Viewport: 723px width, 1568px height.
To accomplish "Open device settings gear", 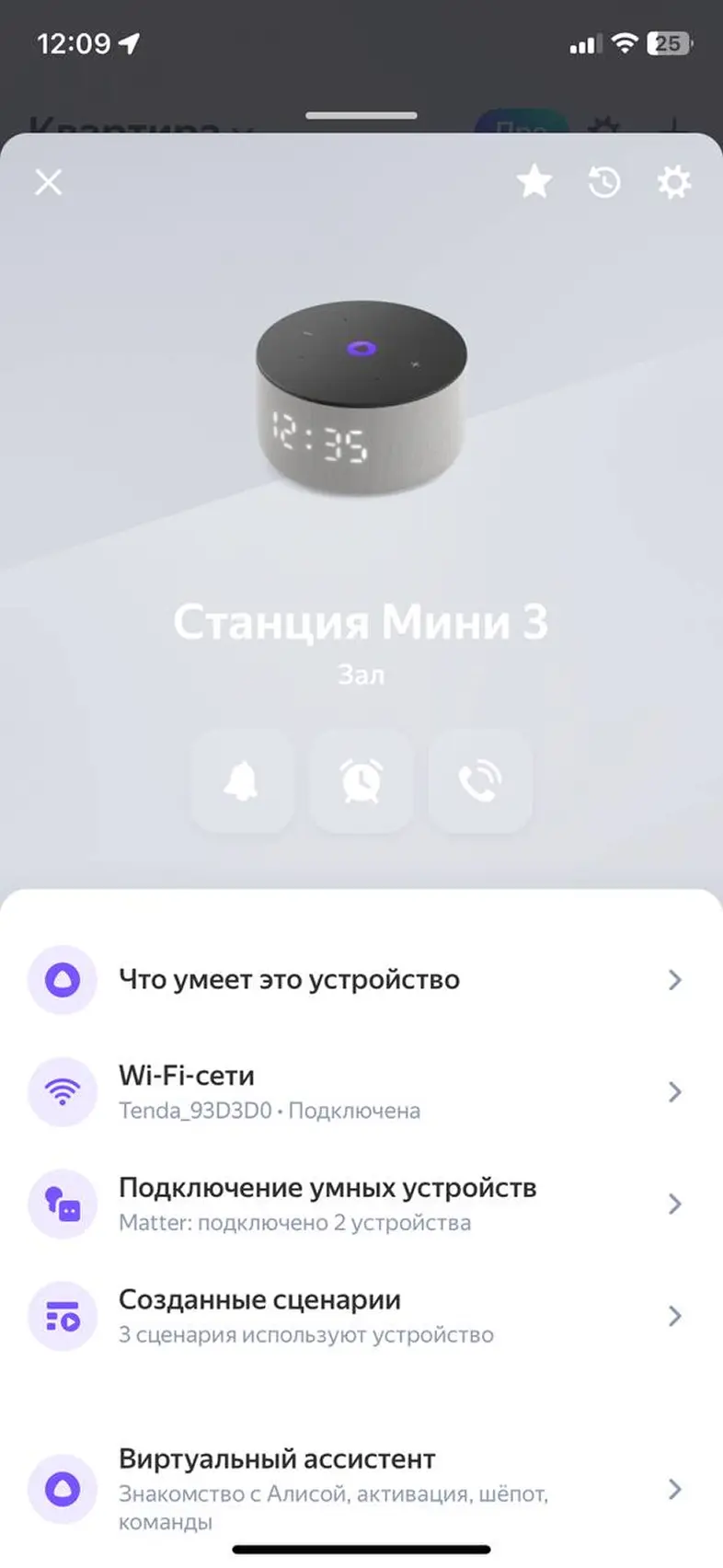I will pyautogui.click(x=674, y=182).
